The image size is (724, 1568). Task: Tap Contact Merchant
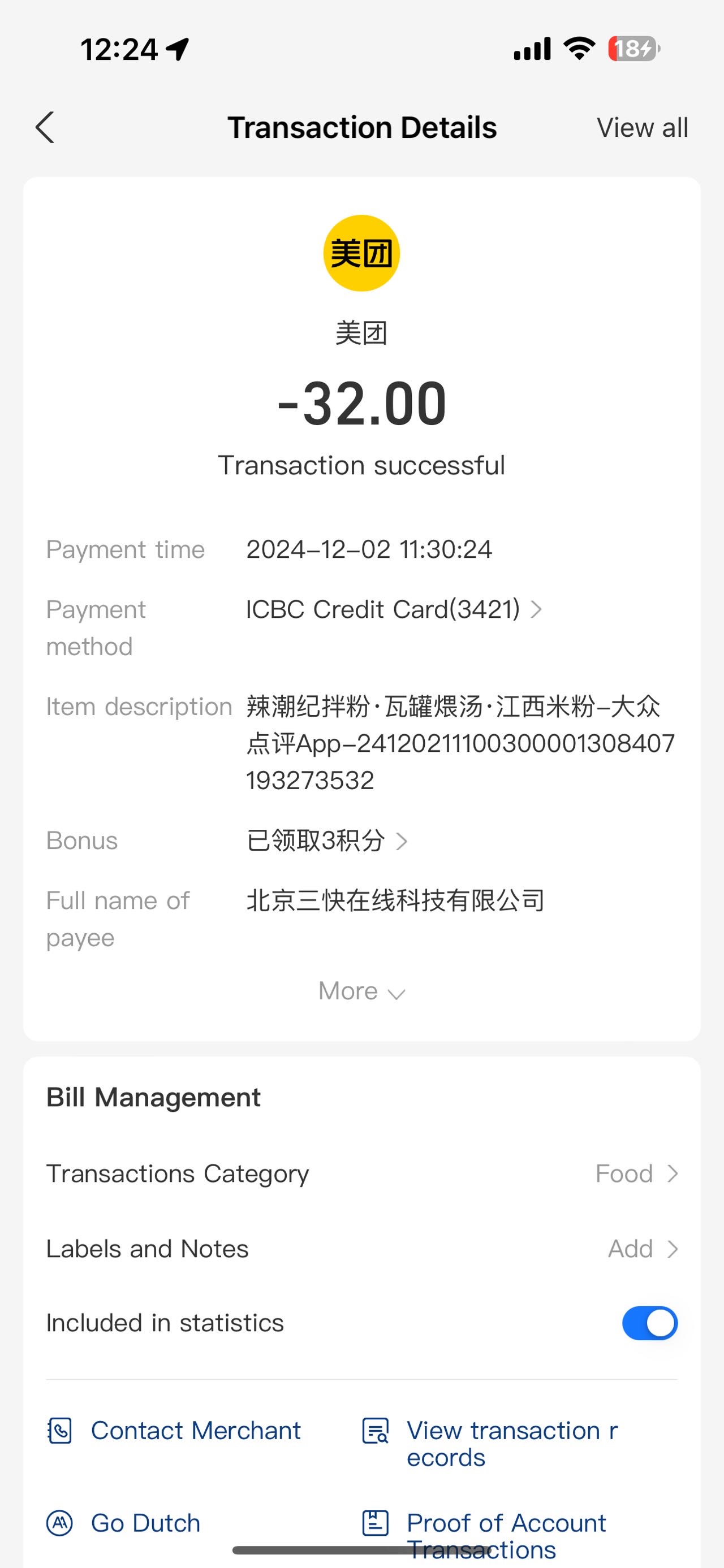(174, 1430)
